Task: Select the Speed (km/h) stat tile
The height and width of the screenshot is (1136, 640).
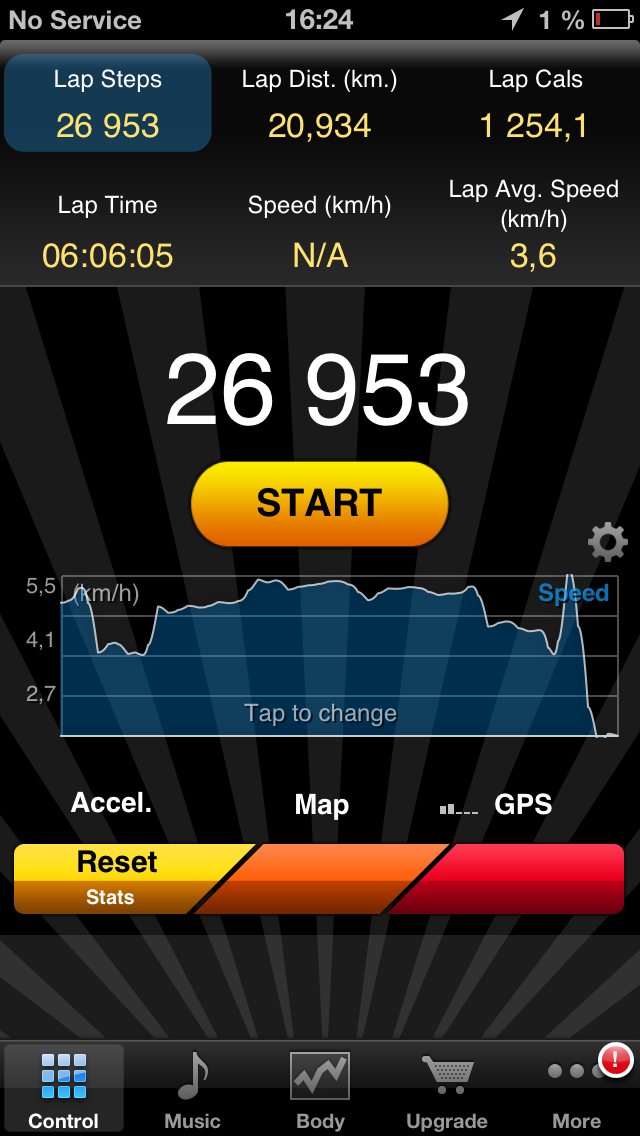Action: 320,232
